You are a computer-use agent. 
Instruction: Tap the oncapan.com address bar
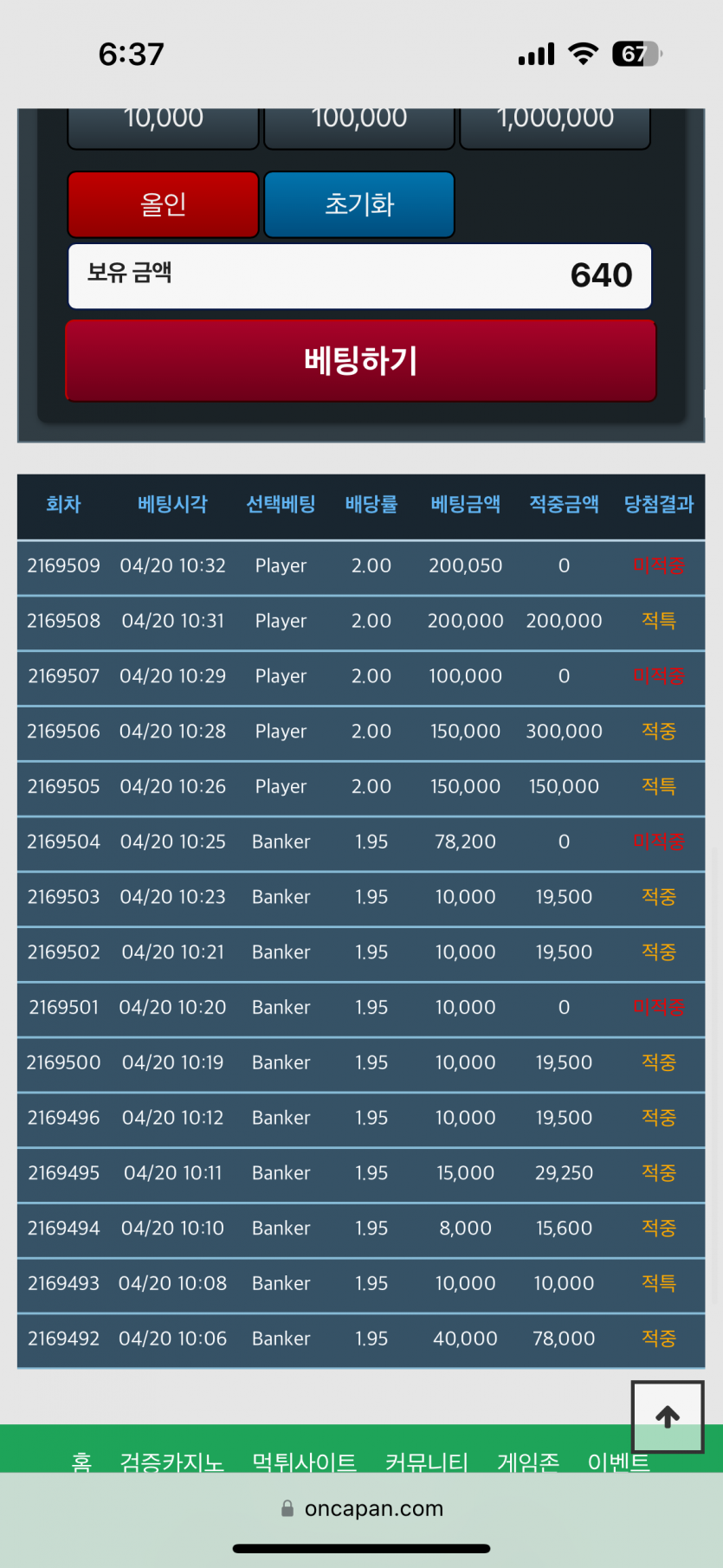point(372,1509)
